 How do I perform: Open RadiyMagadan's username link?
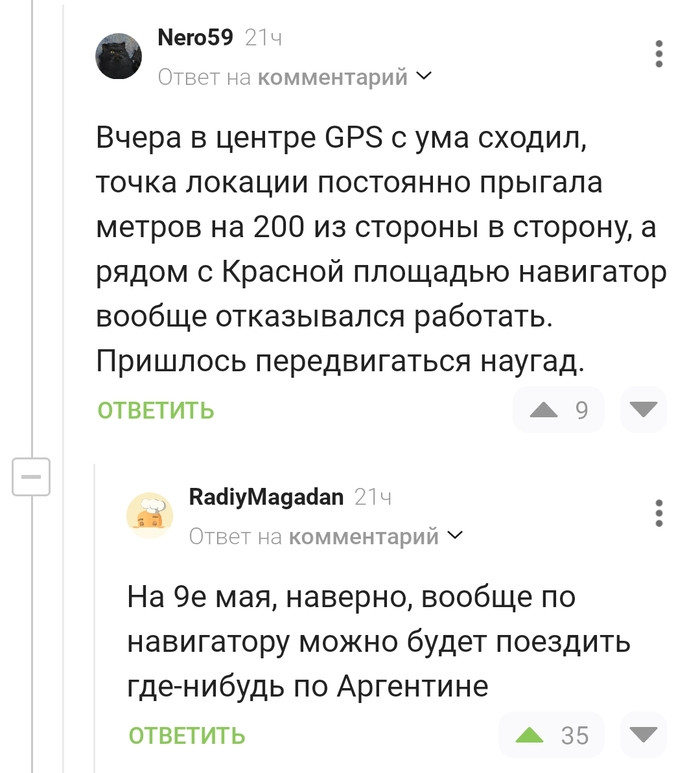tap(266, 497)
